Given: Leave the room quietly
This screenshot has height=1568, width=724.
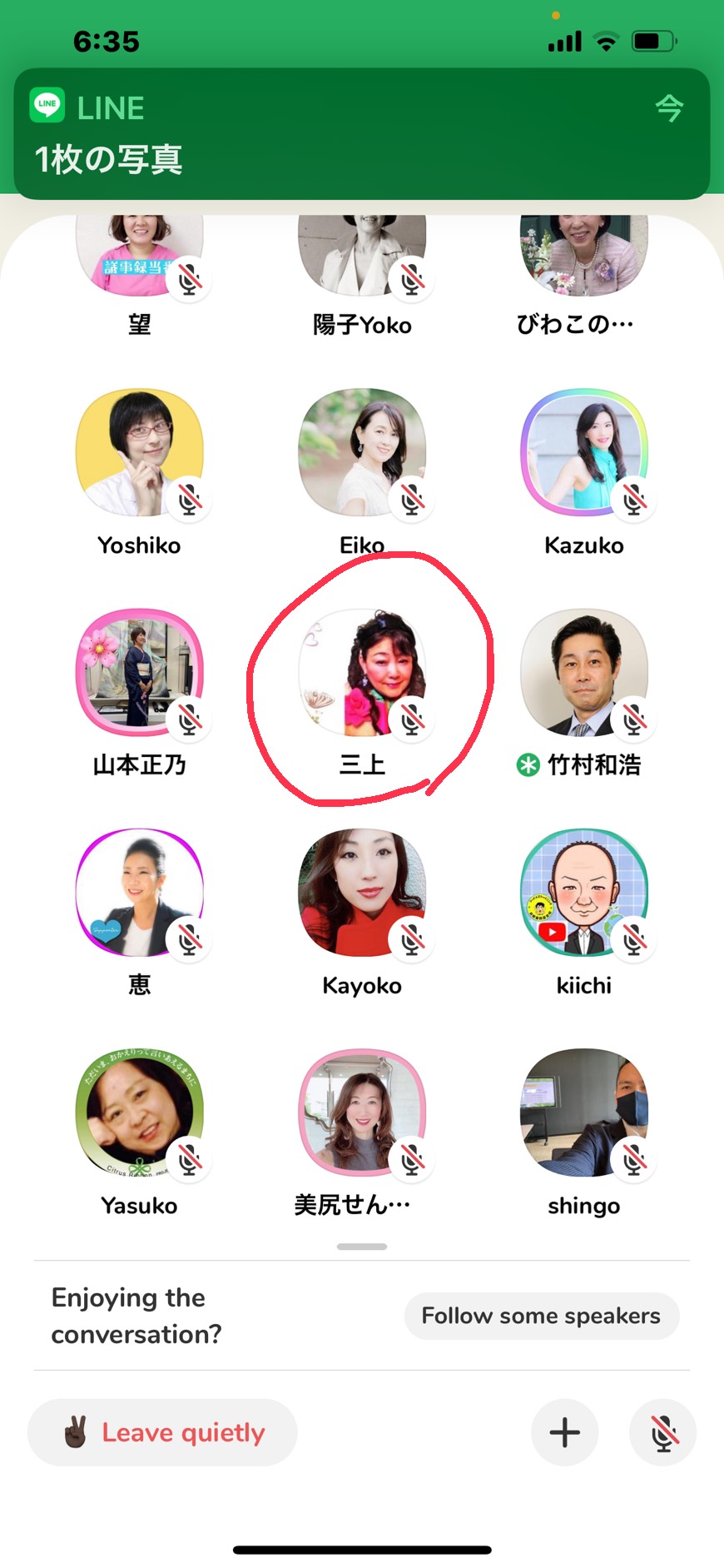Looking at the screenshot, I should coord(162,1432).
